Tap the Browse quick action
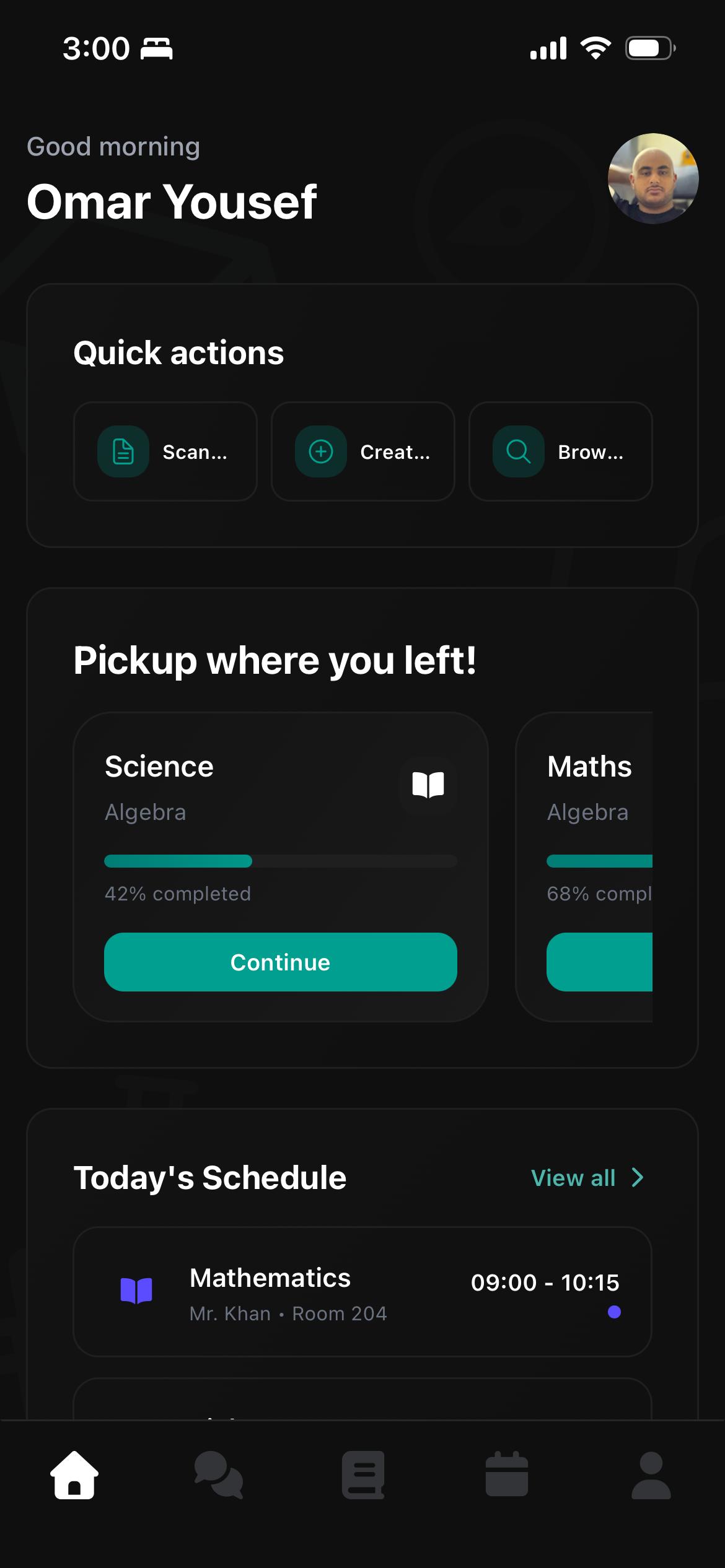This screenshot has height=1568, width=725. click(560, 451)
